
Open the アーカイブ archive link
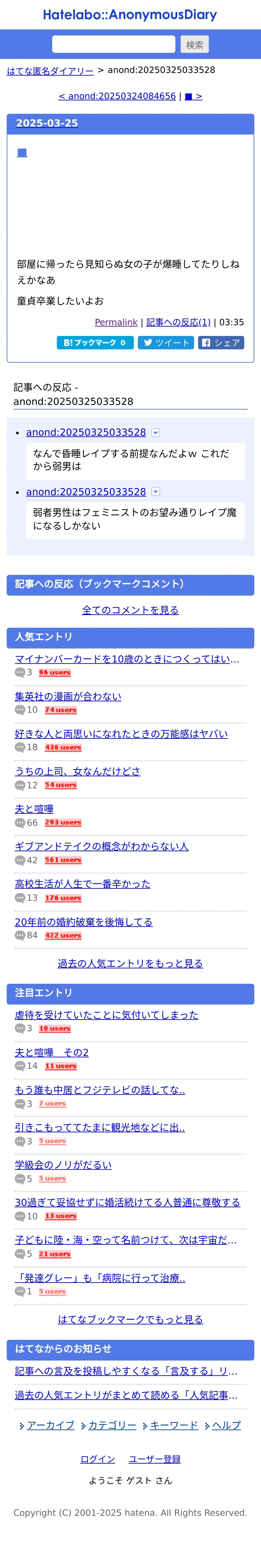tap(50, 1425)
